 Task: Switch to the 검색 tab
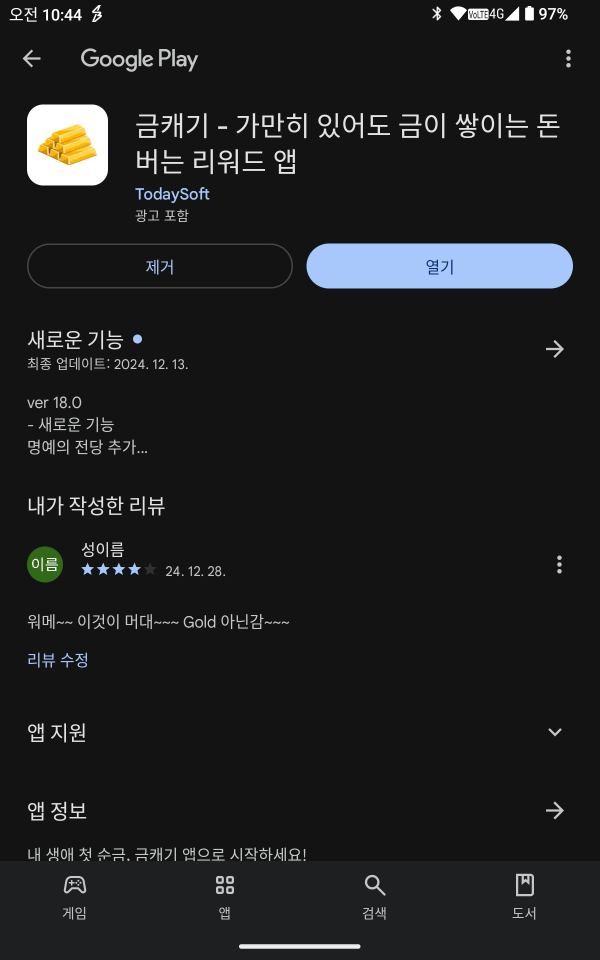click(375, 897)
